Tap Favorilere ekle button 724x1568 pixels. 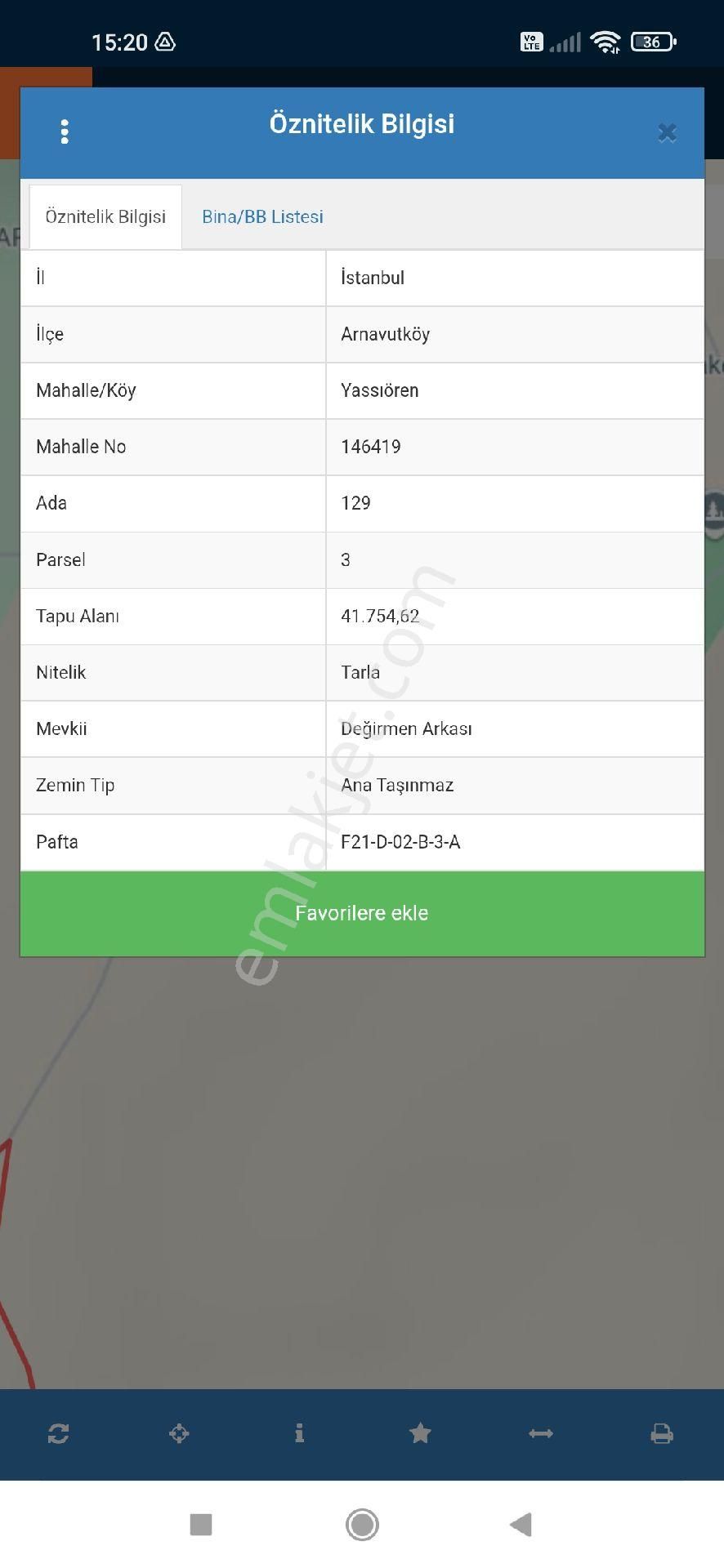[362, 913]
